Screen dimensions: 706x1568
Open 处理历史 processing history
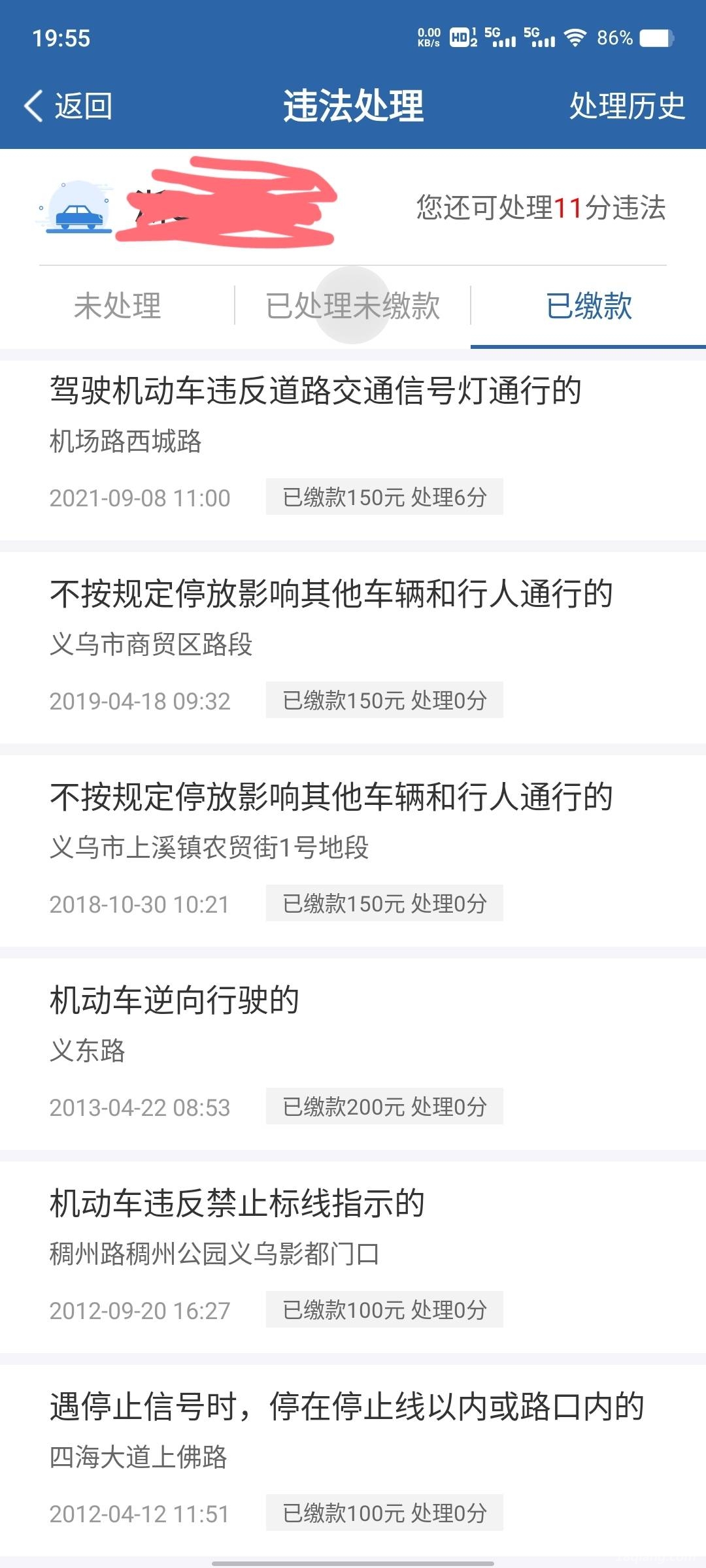pos(626,106)
